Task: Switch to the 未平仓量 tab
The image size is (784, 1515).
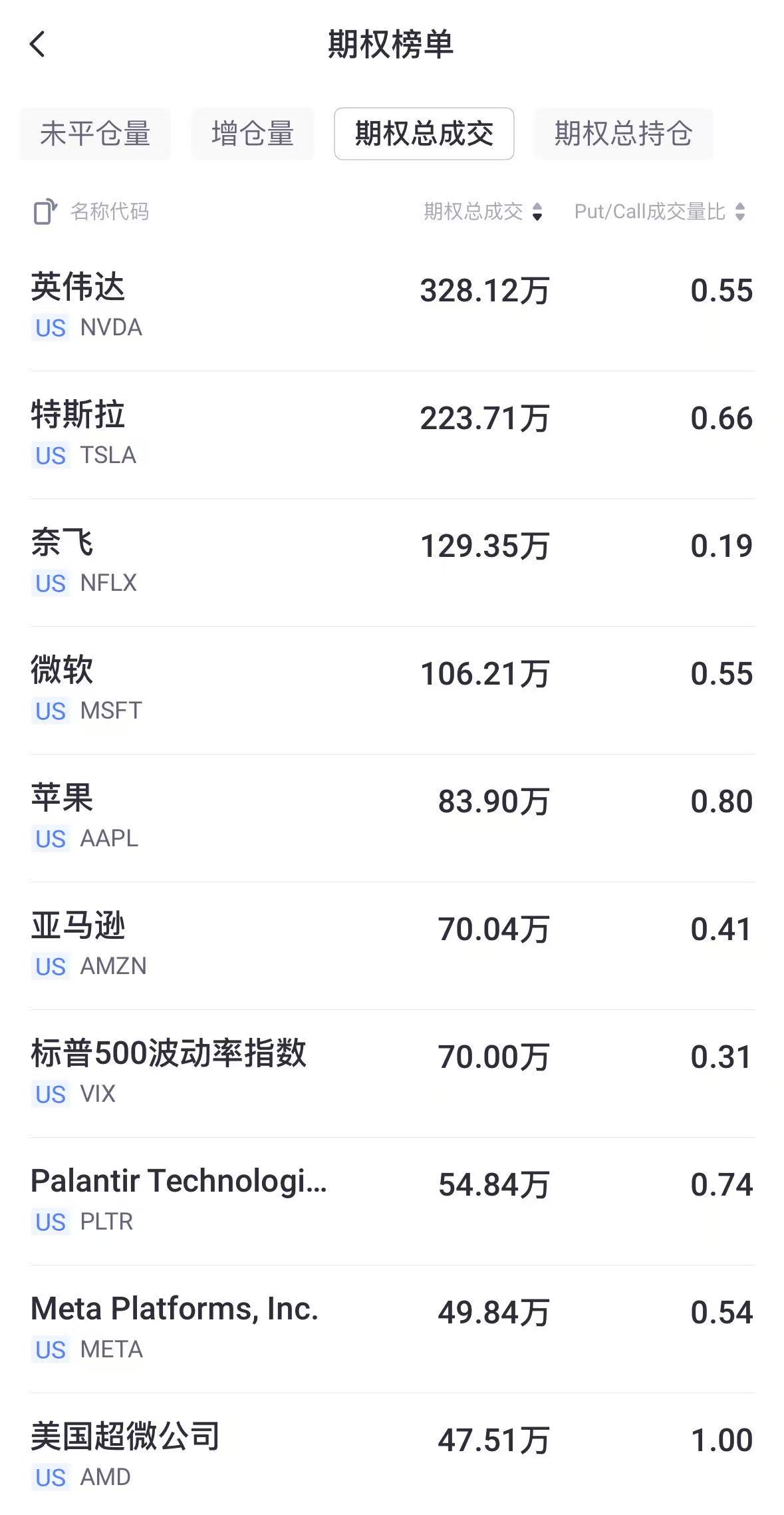Action: [95, 134]
